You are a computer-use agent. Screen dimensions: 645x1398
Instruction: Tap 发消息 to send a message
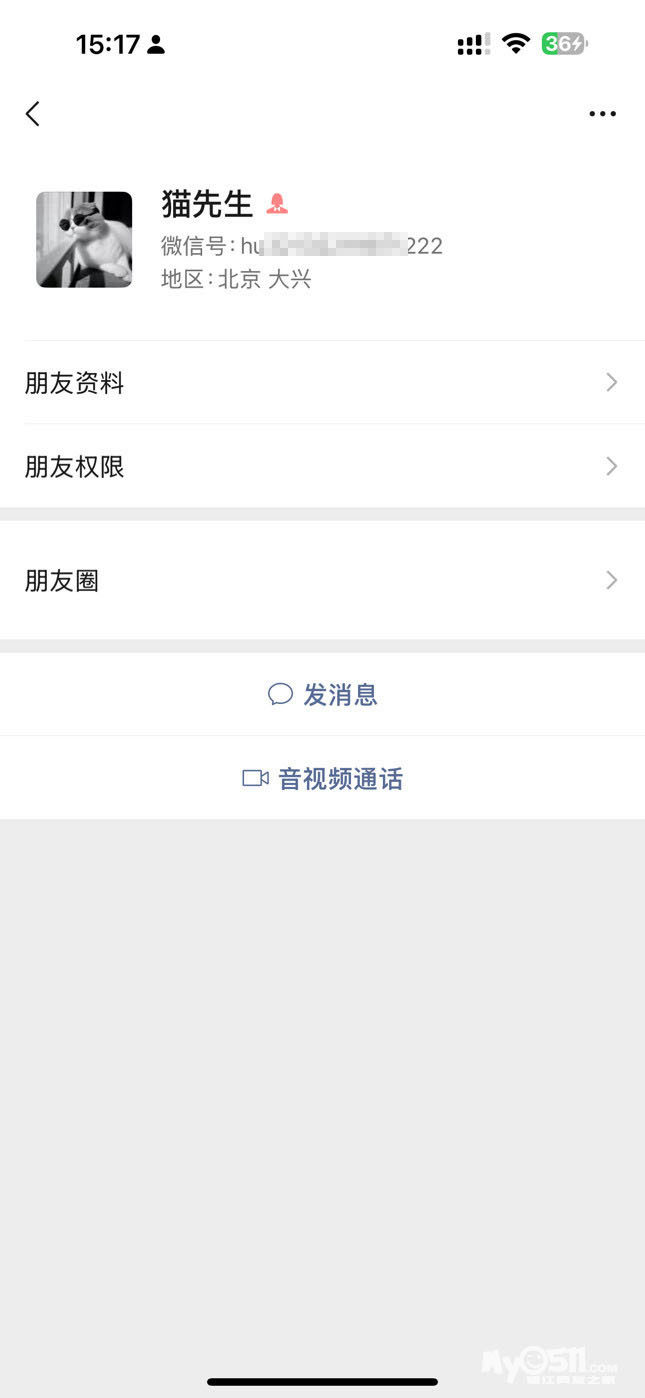[x=323, y=695]
